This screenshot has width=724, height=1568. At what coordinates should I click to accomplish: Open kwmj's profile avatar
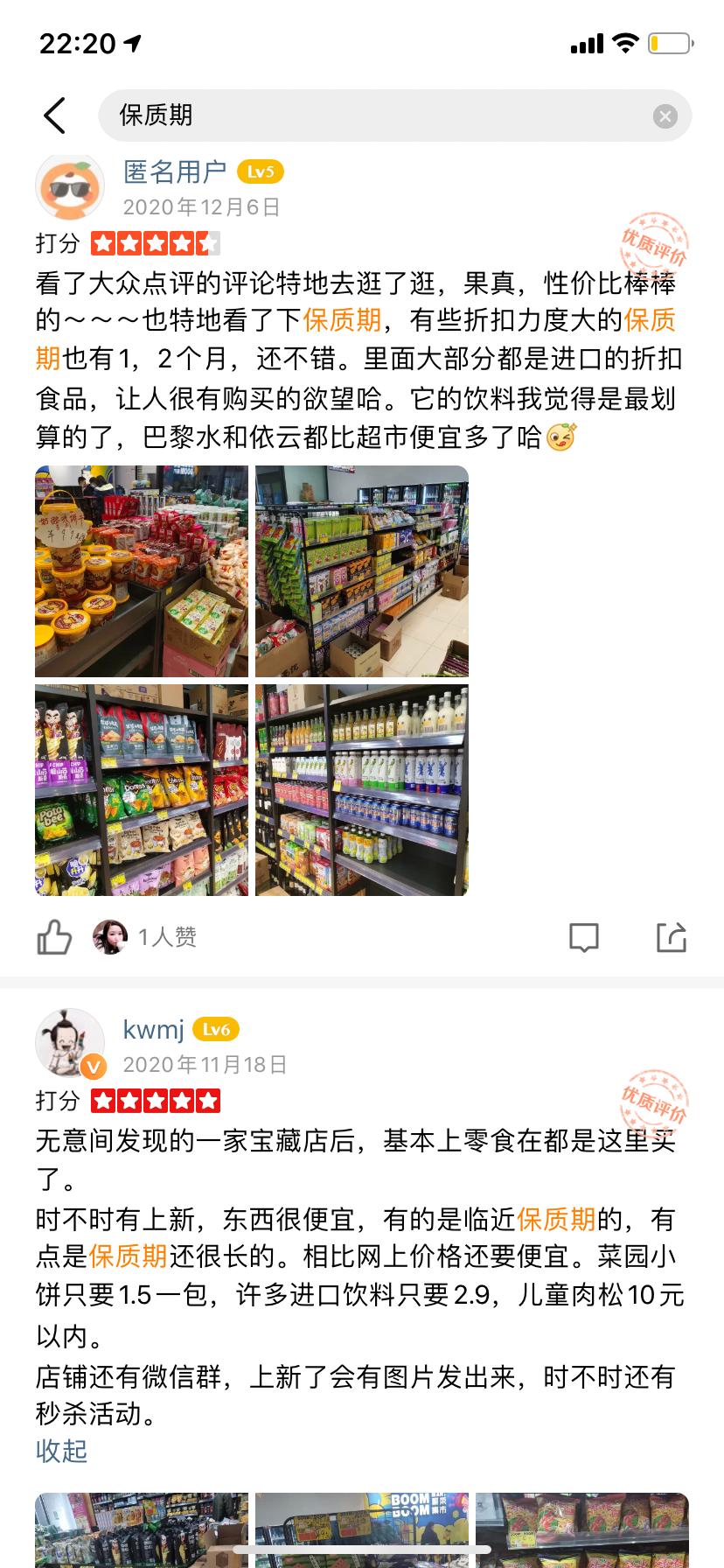tap(70, 1042)
